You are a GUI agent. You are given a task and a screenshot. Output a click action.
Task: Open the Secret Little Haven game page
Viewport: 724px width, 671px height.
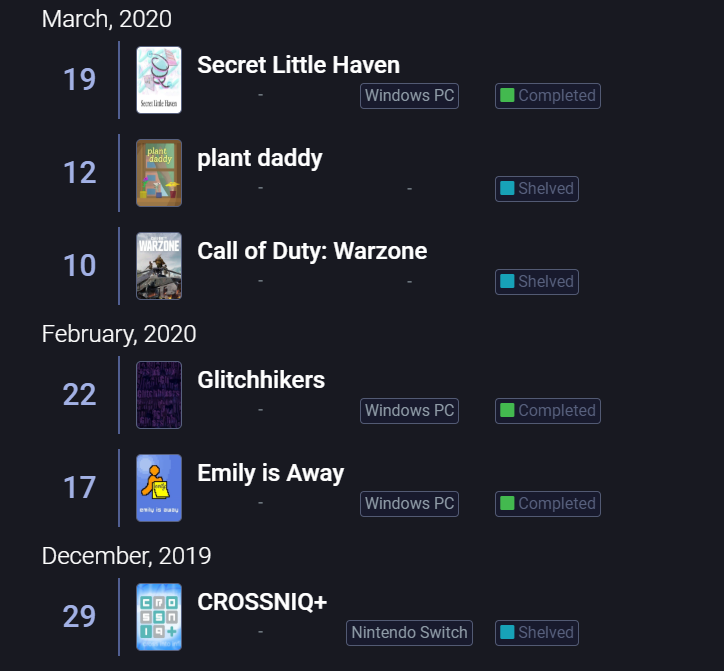click(x=298, y=65)
